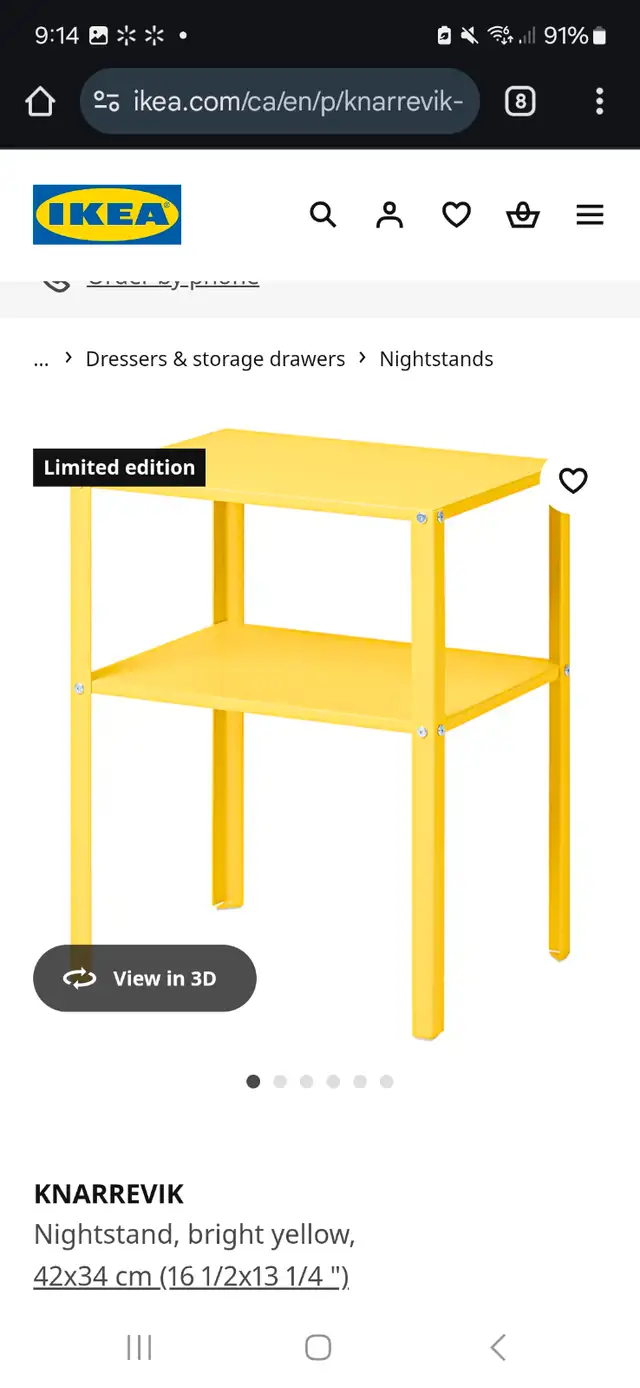Screen dimensions: 640x1388
Task: Open the hamburger menu
Action: [590, 214]
